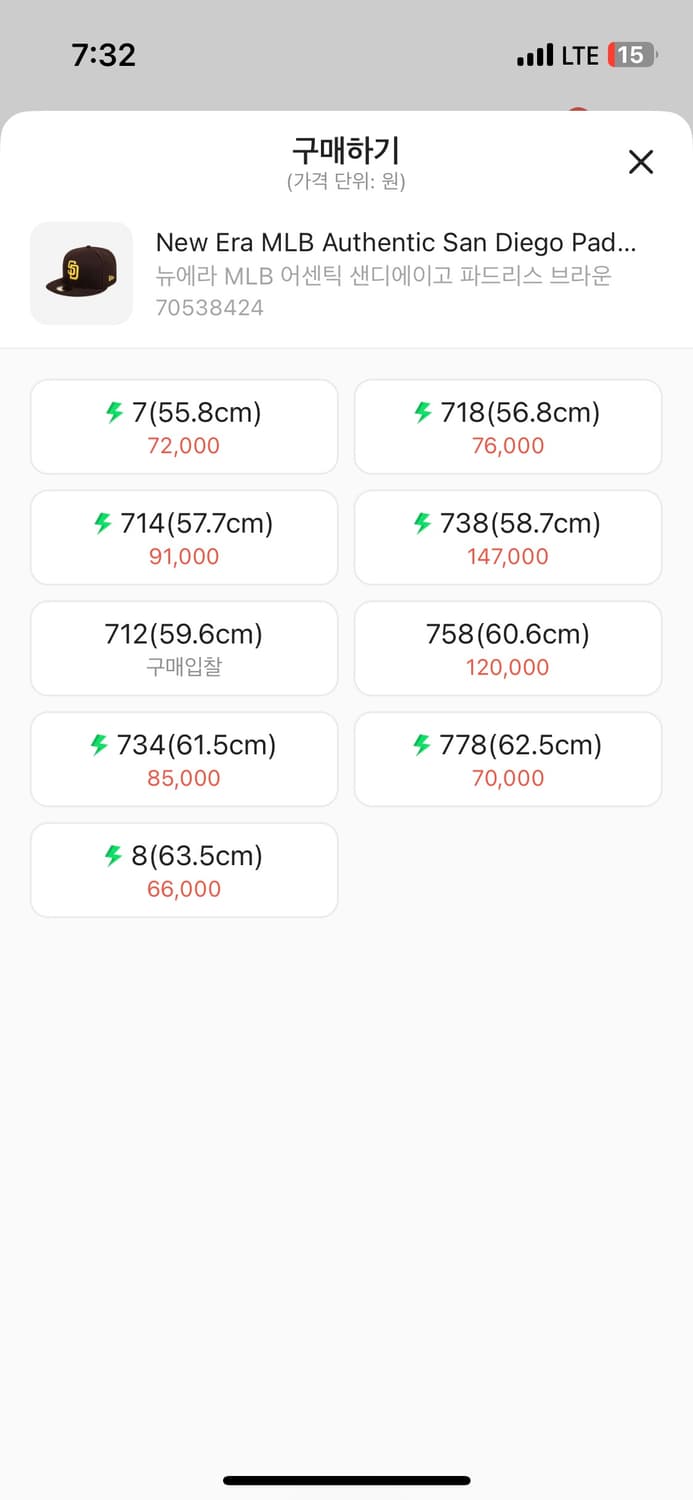
Task: Choose size 718(56.8cm) for 76,000
Action: [508, 427]
